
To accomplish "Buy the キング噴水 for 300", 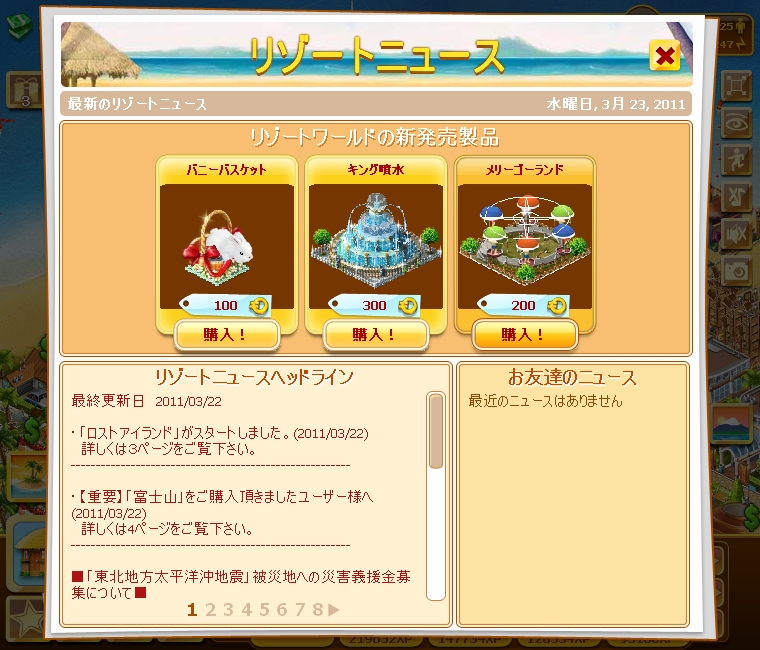I will pos(366,335).
